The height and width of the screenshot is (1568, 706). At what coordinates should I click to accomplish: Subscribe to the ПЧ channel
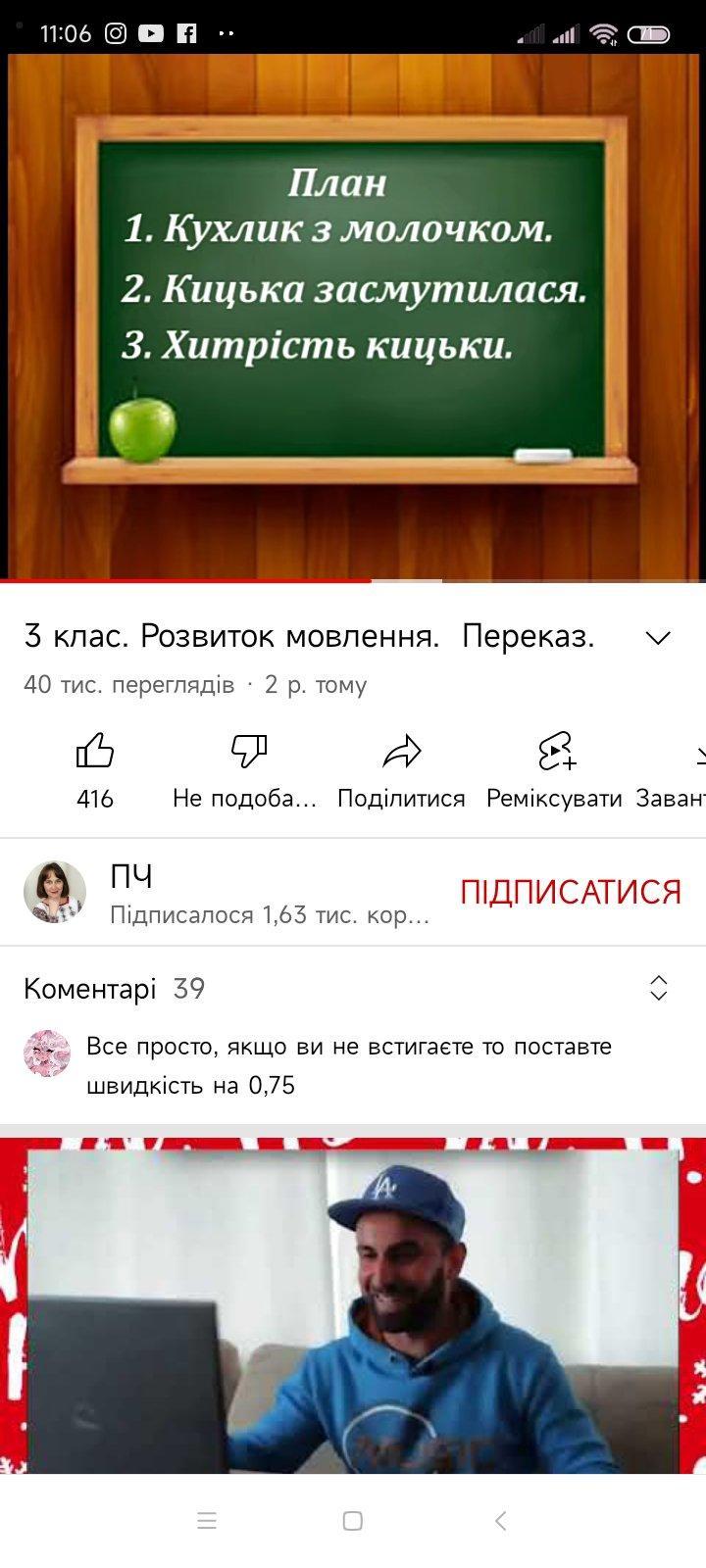(x=570, y=892)
